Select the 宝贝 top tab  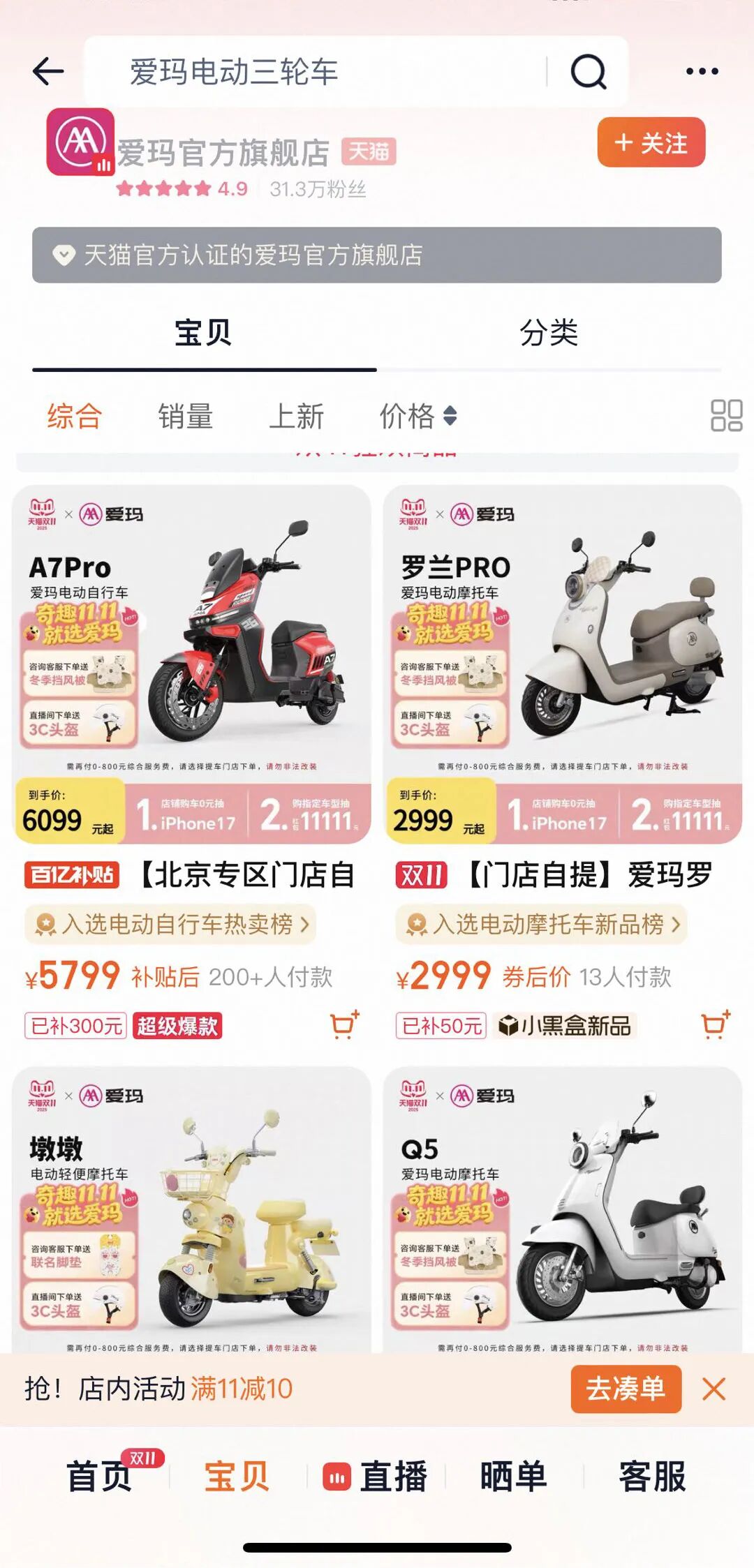(x=203, y=333)
